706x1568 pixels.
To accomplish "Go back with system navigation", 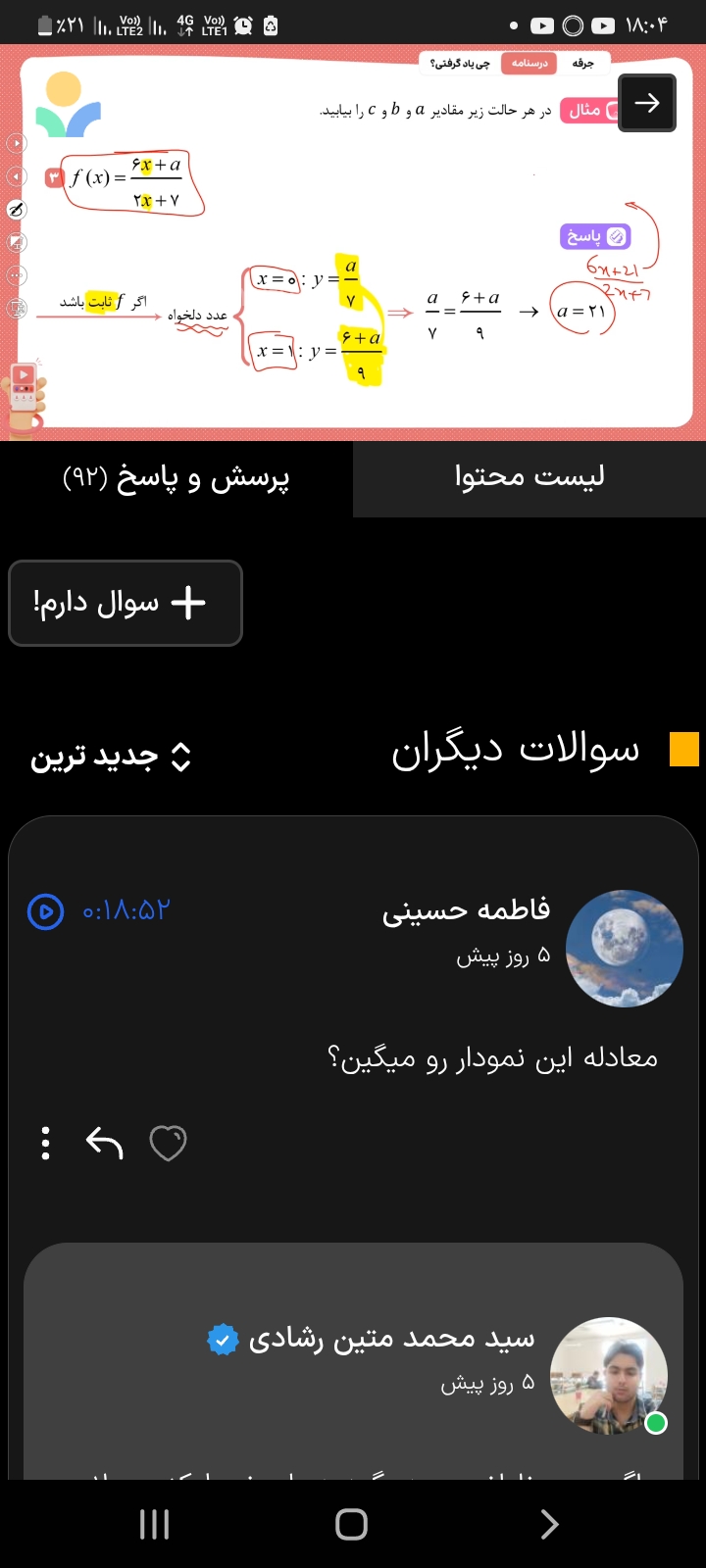I will click(550, 1524).
